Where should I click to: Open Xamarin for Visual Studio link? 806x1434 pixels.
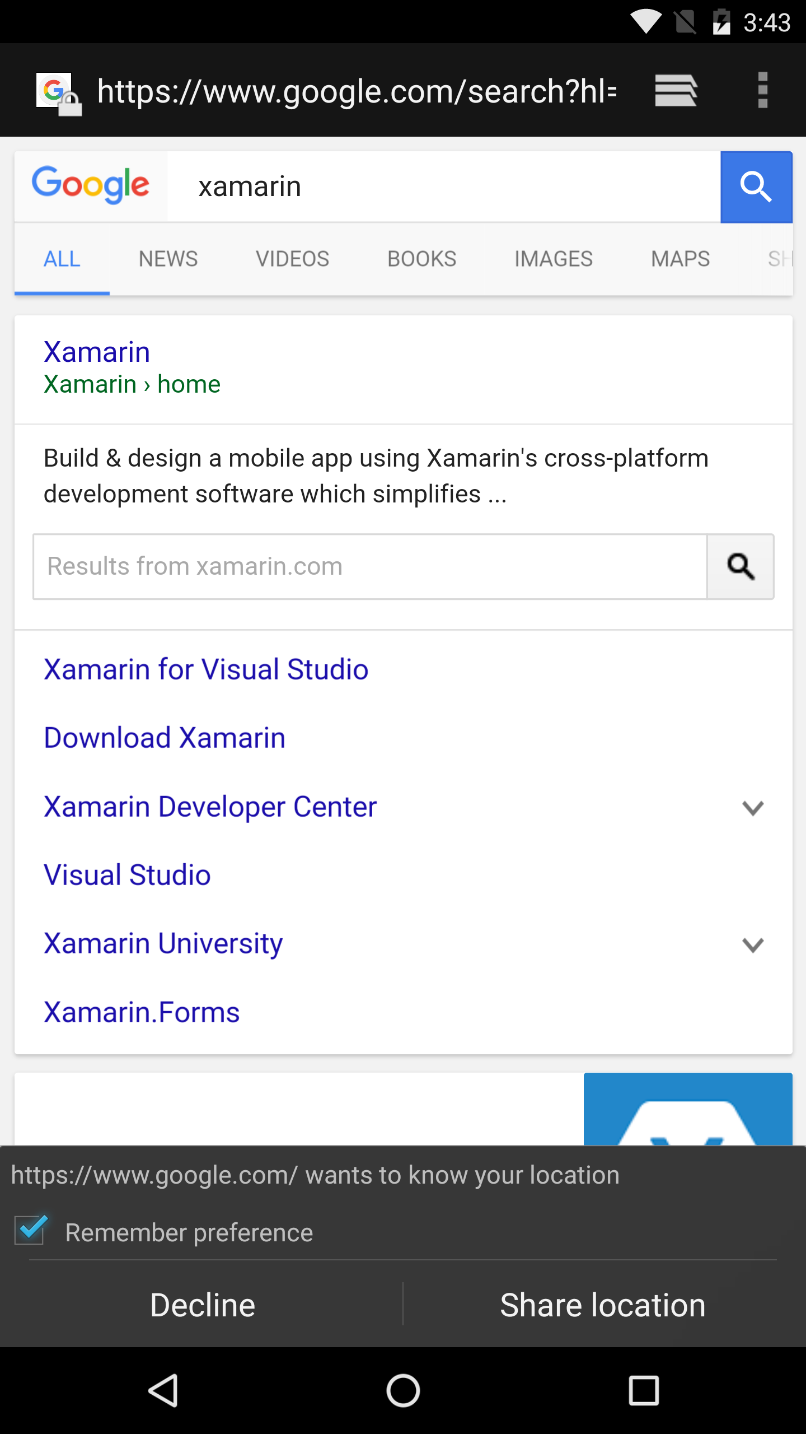click(206, 669)
